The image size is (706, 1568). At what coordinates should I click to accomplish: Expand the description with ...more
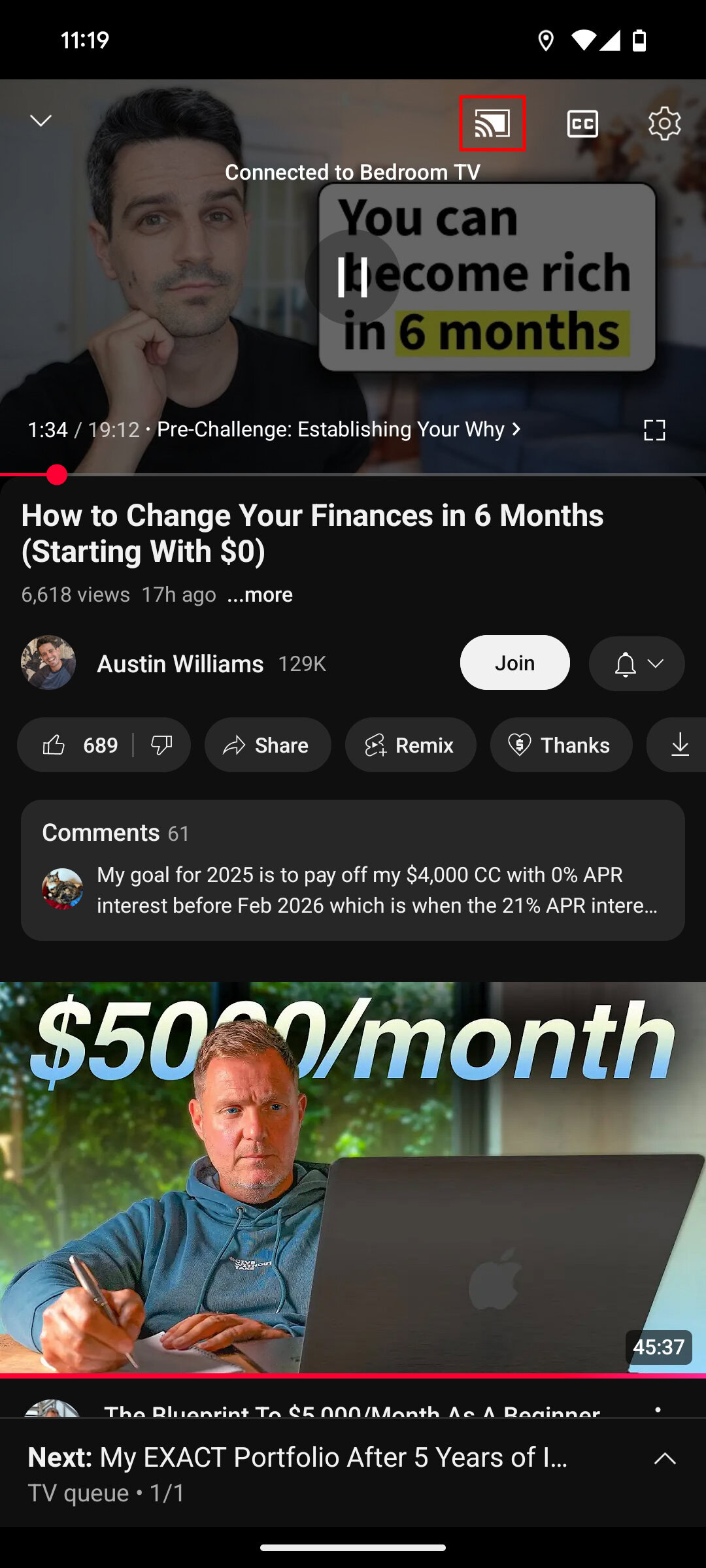point(260,595)
